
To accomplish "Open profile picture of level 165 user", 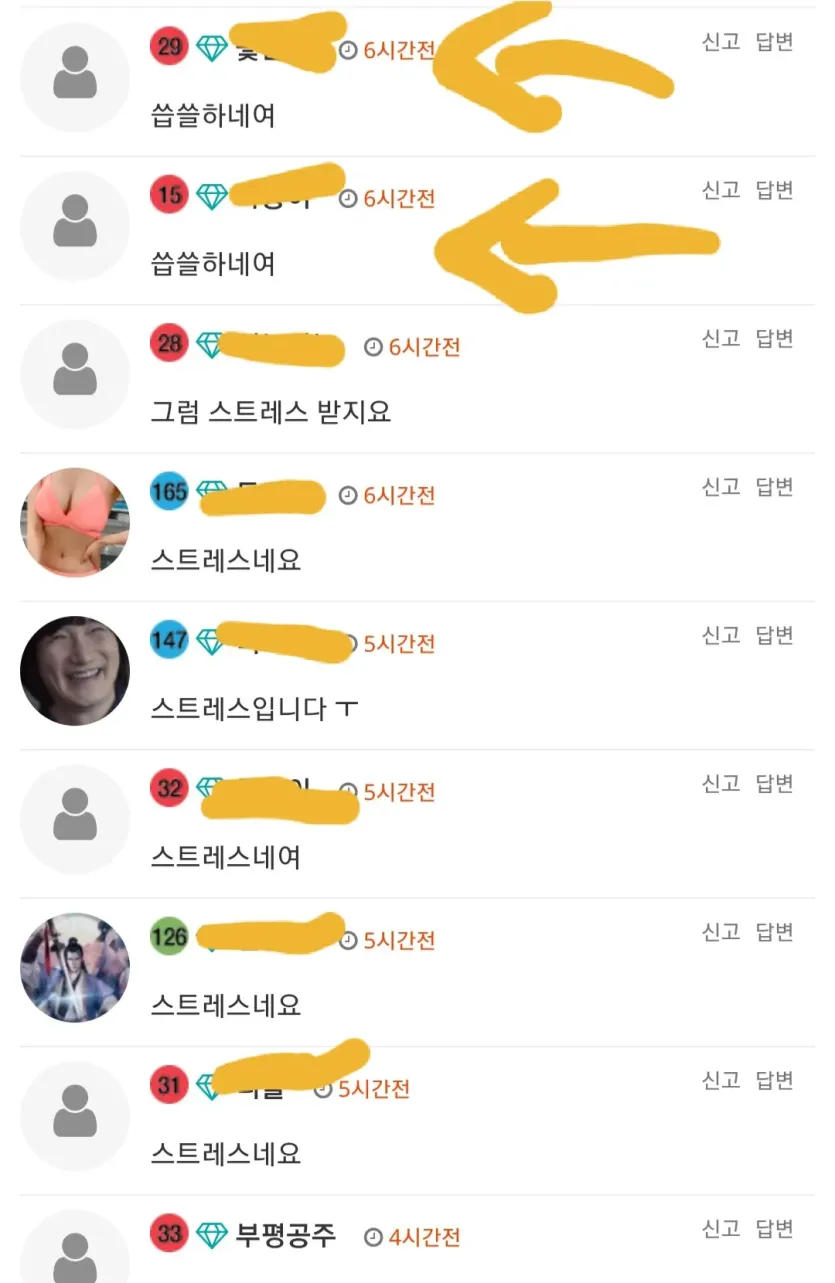I will tap(75, 523).
